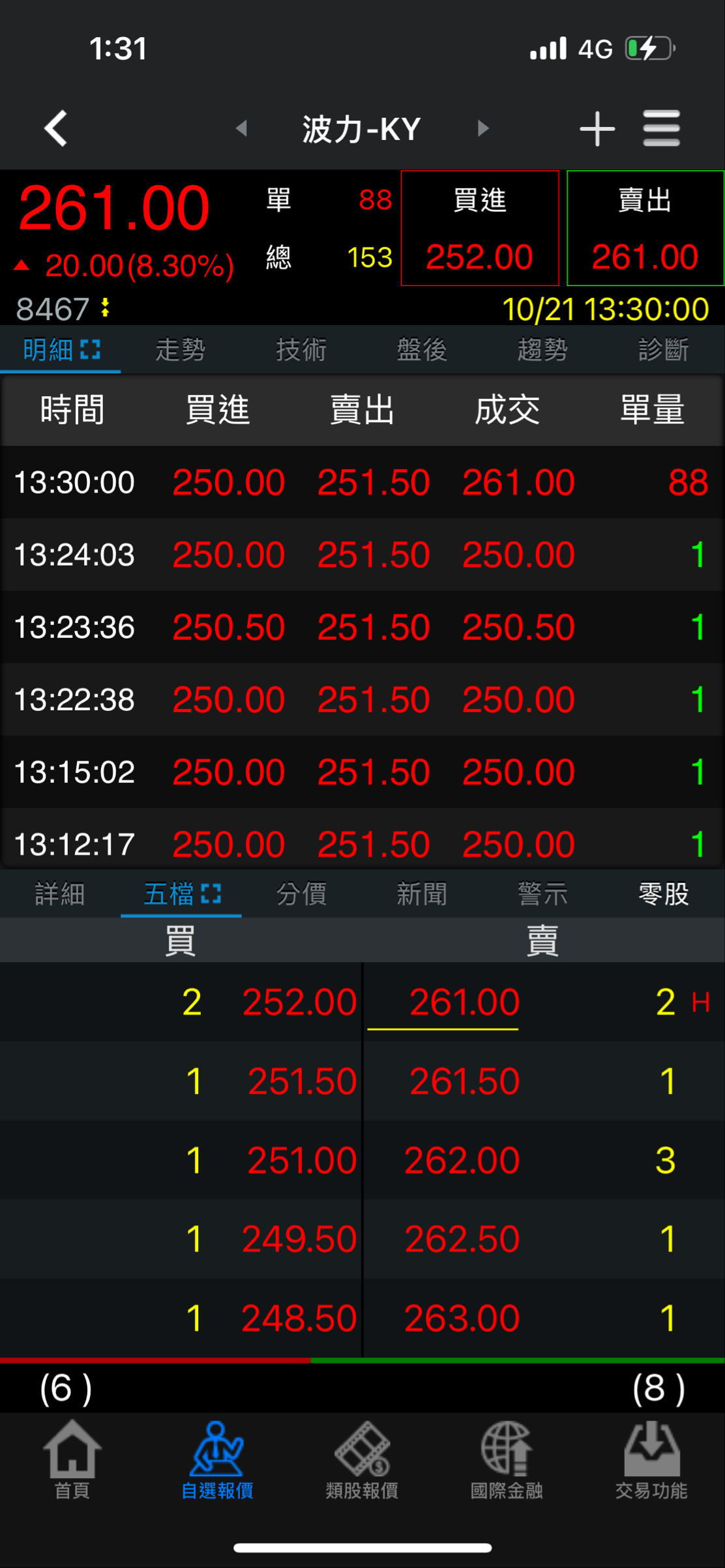This screenshot has width=725, height=1568.
Task: Add 波力-KY with the plus icon
Action: pyautogui.click(x=597, y=128)
